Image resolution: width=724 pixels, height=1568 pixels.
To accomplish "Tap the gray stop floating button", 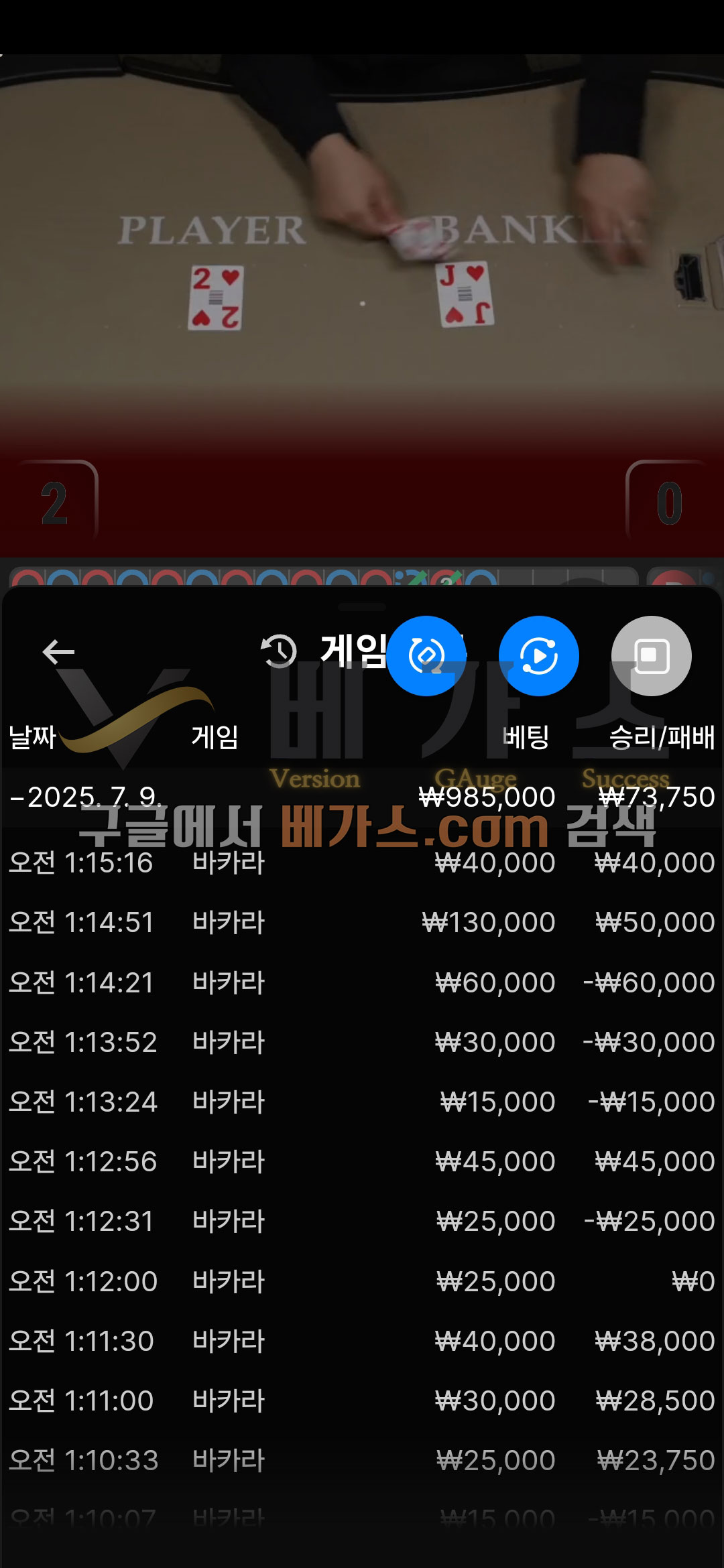I will [651, 656].
